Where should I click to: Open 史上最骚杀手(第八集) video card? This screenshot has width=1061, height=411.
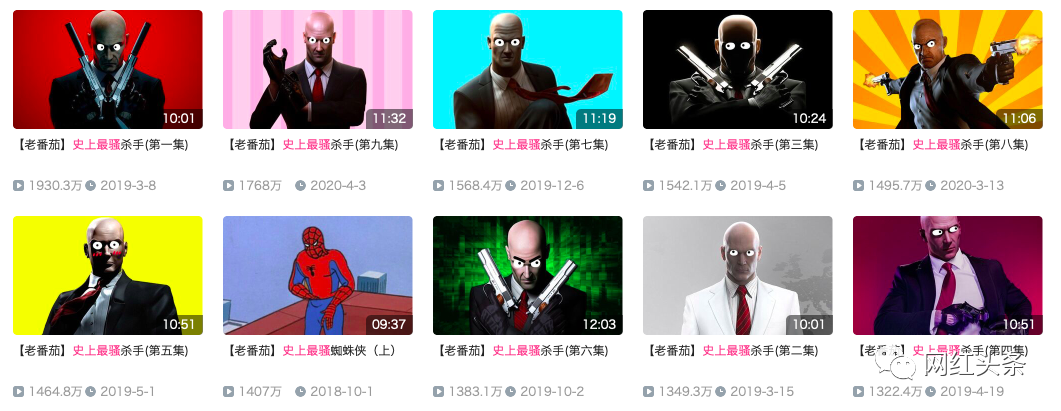pyautogui.click(x=947, y=69)
